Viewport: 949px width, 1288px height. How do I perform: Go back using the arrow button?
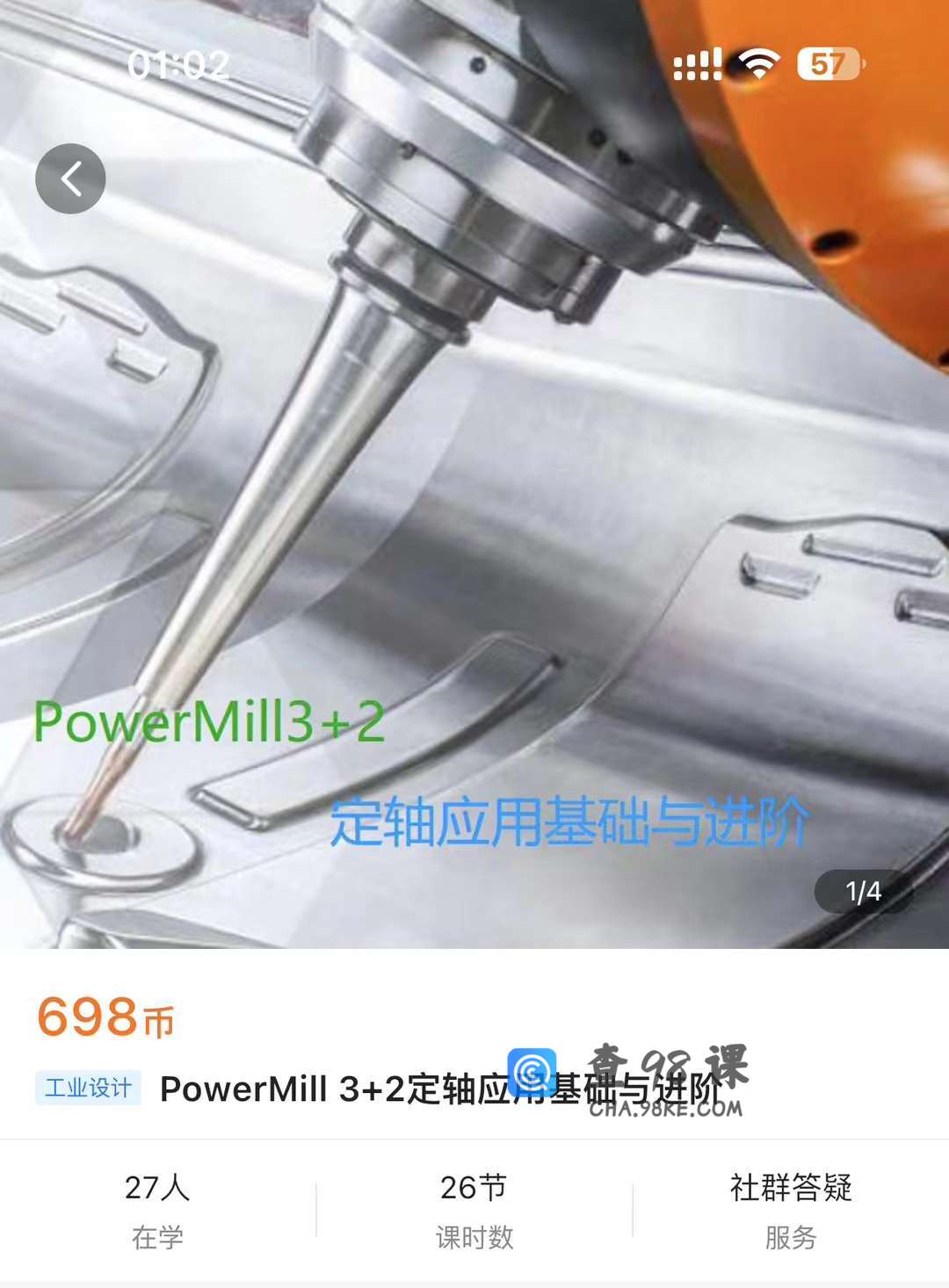tap(70, 179)
